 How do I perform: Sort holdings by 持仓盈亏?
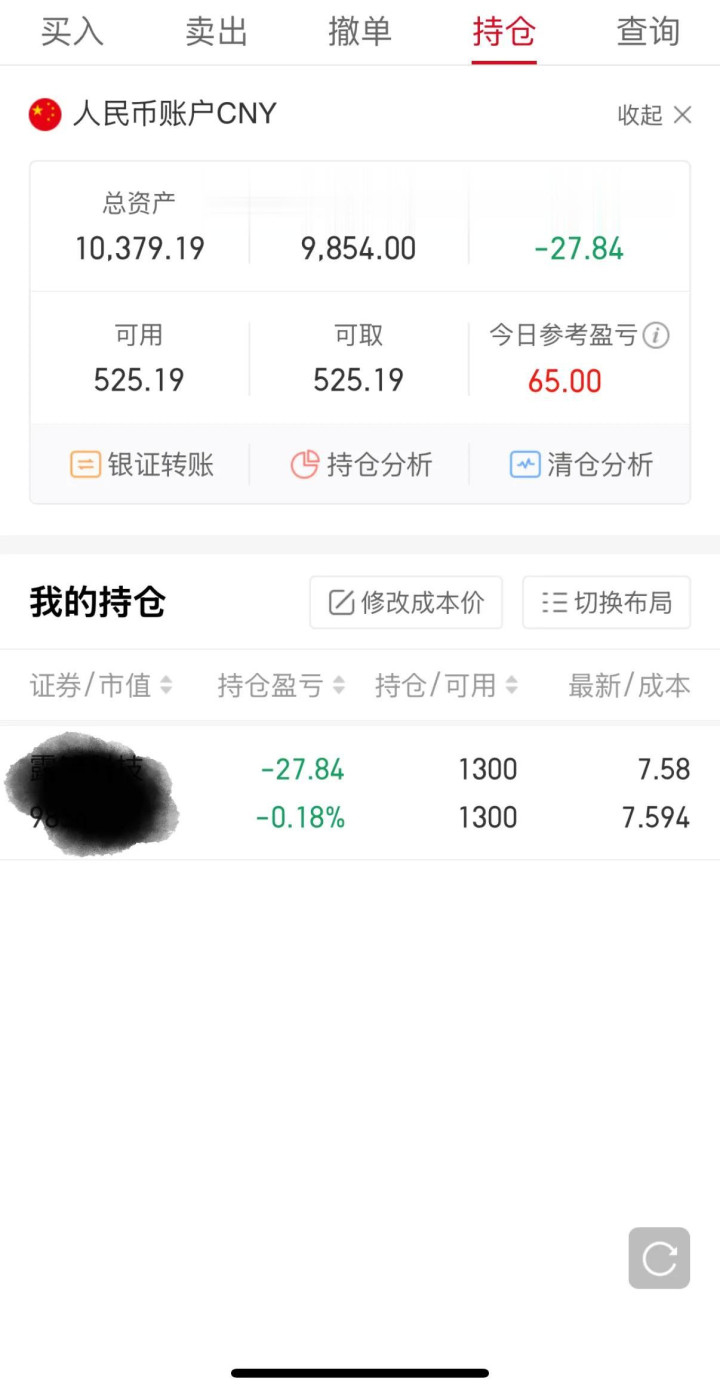click(282, 686)
